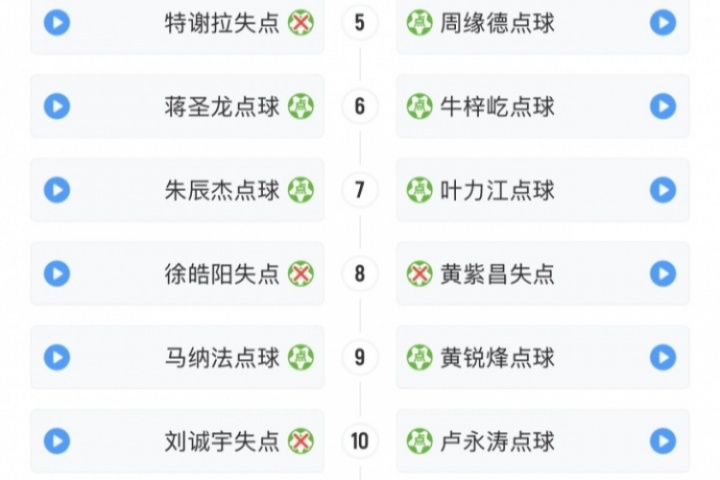Image resolution: width=720 pixels, height=480 pixels.
Task: Watch 卢永涛点球 penalty video
Action: click(662, 441)
